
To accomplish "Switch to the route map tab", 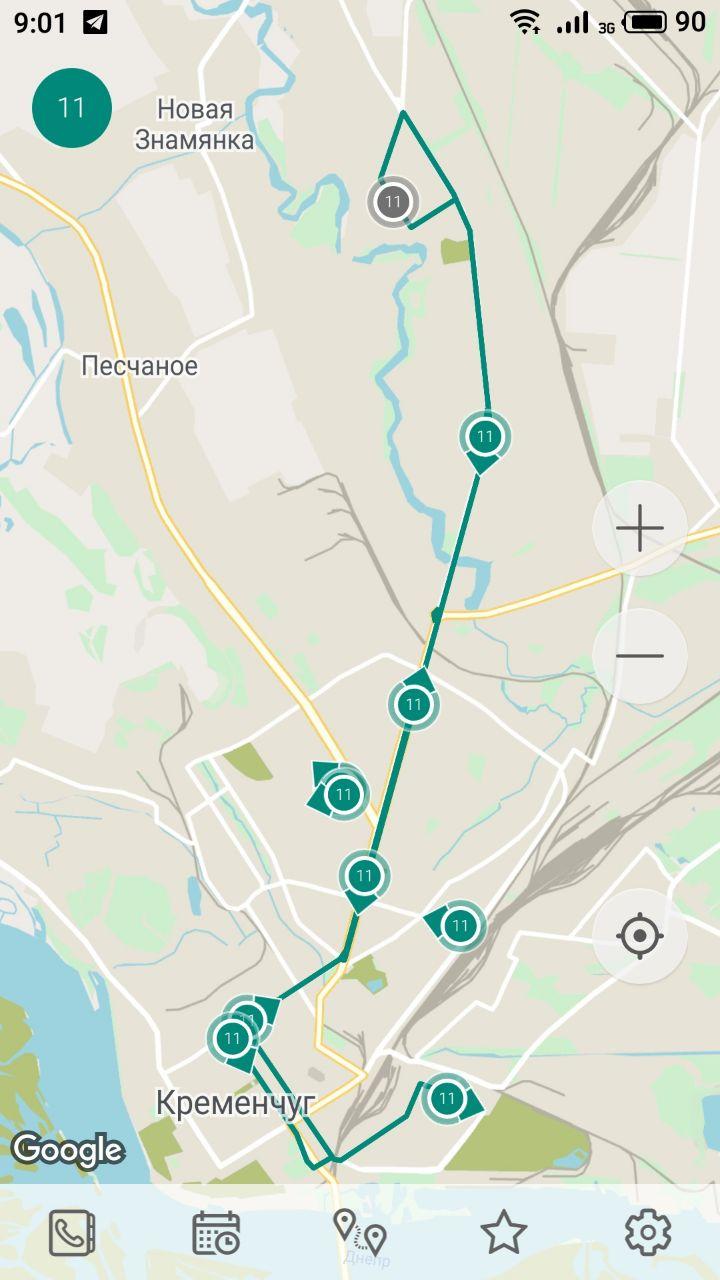I will pyautogui.click(x=360, y=1233).
